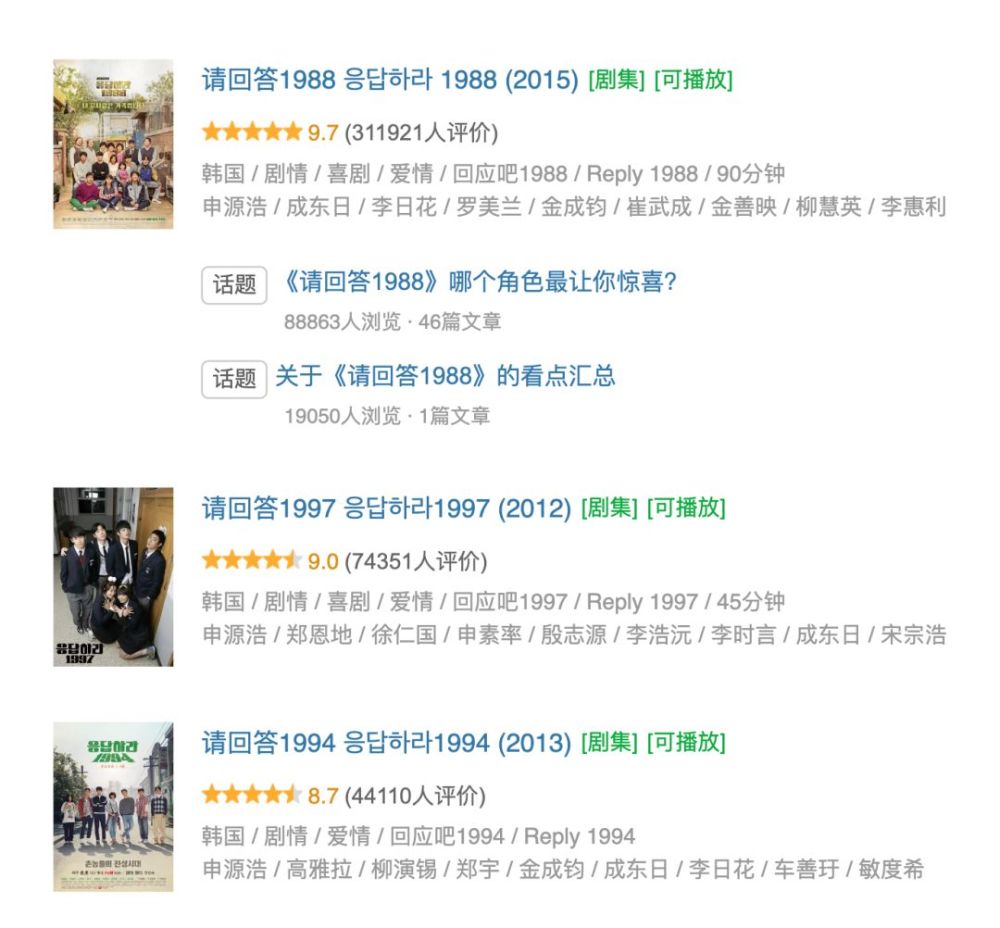Open the 请回答1997 (2012) title link
The image size is (1000, 928).
click(386, 508)
